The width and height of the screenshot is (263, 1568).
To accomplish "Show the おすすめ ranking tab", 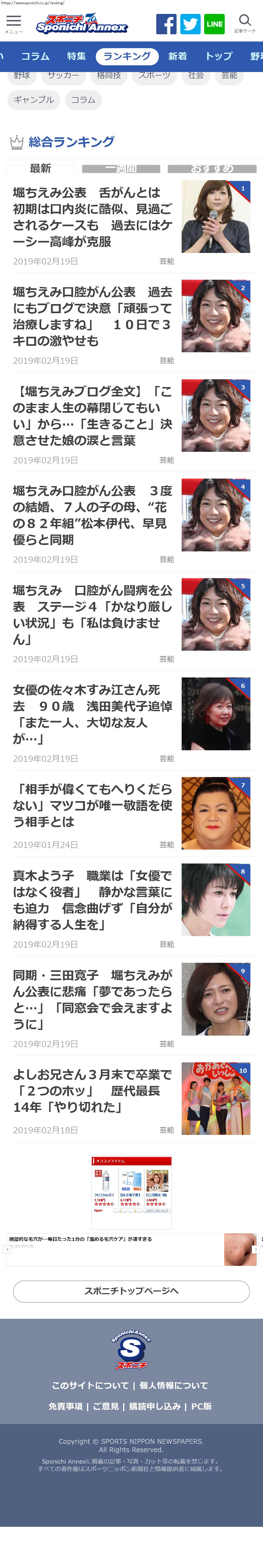I will [212, 169].
